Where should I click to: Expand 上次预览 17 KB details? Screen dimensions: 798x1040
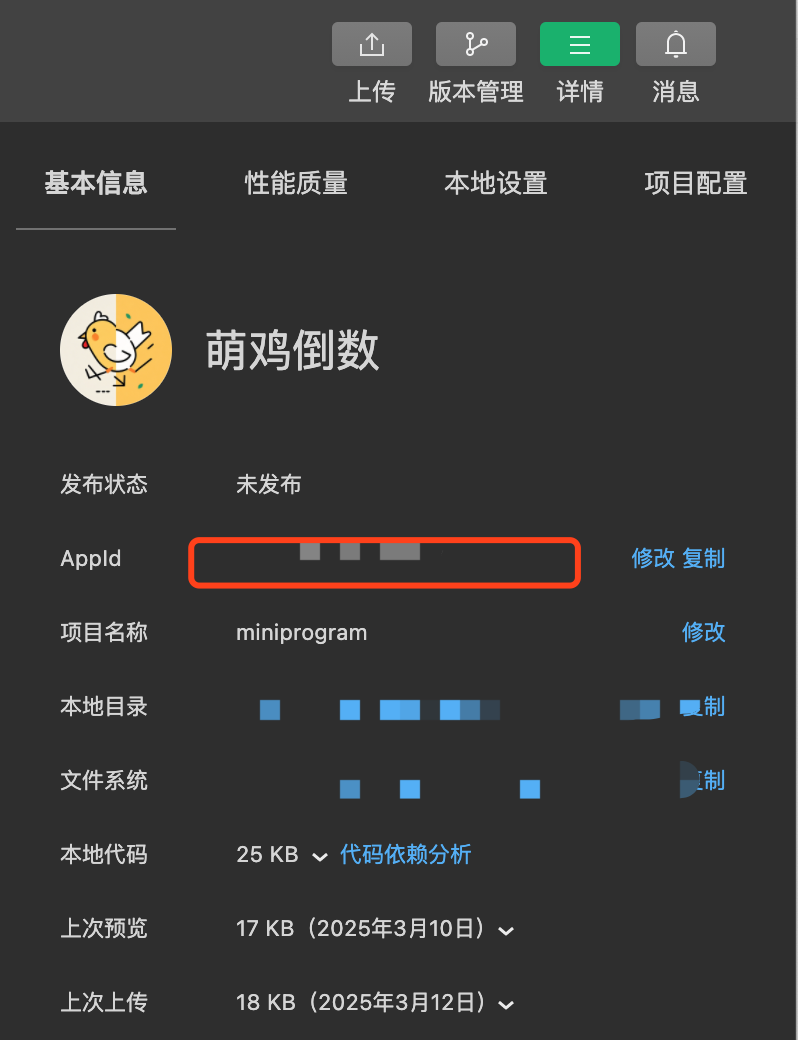click(x=506, y=930)
